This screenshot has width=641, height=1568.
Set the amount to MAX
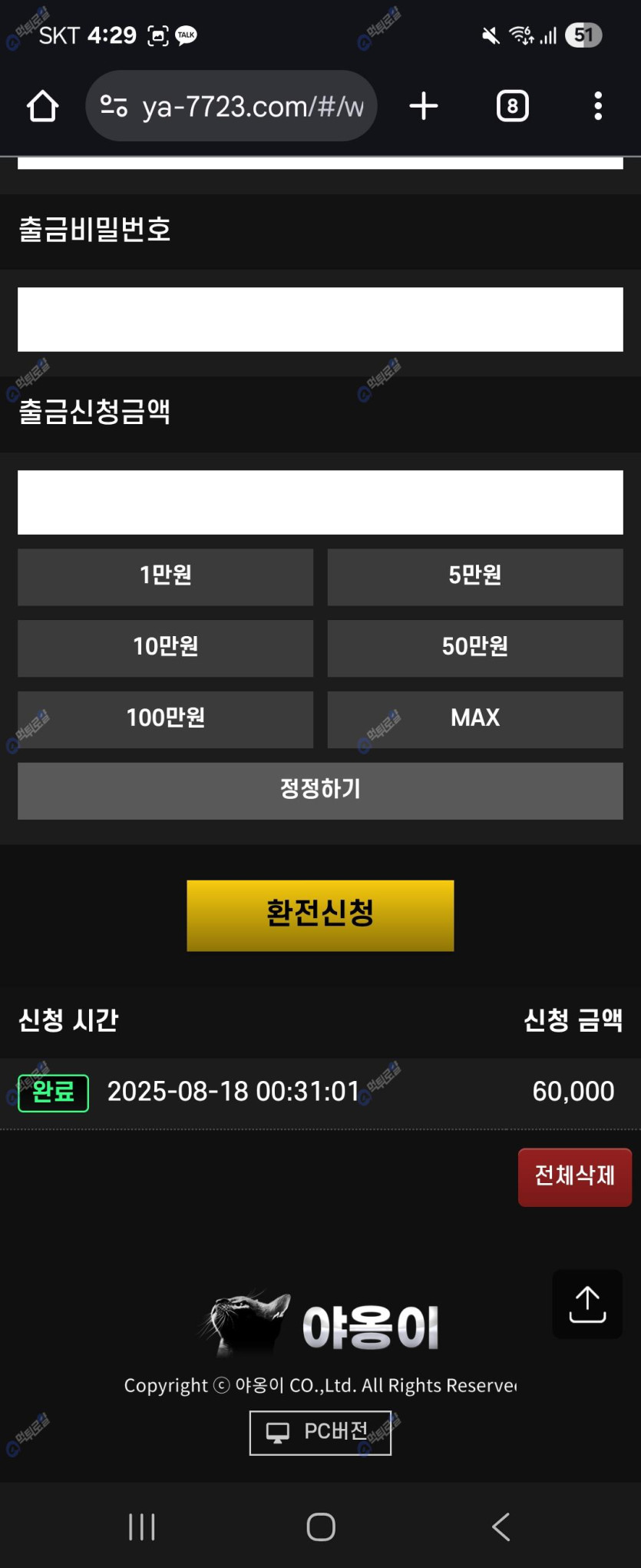475,719
